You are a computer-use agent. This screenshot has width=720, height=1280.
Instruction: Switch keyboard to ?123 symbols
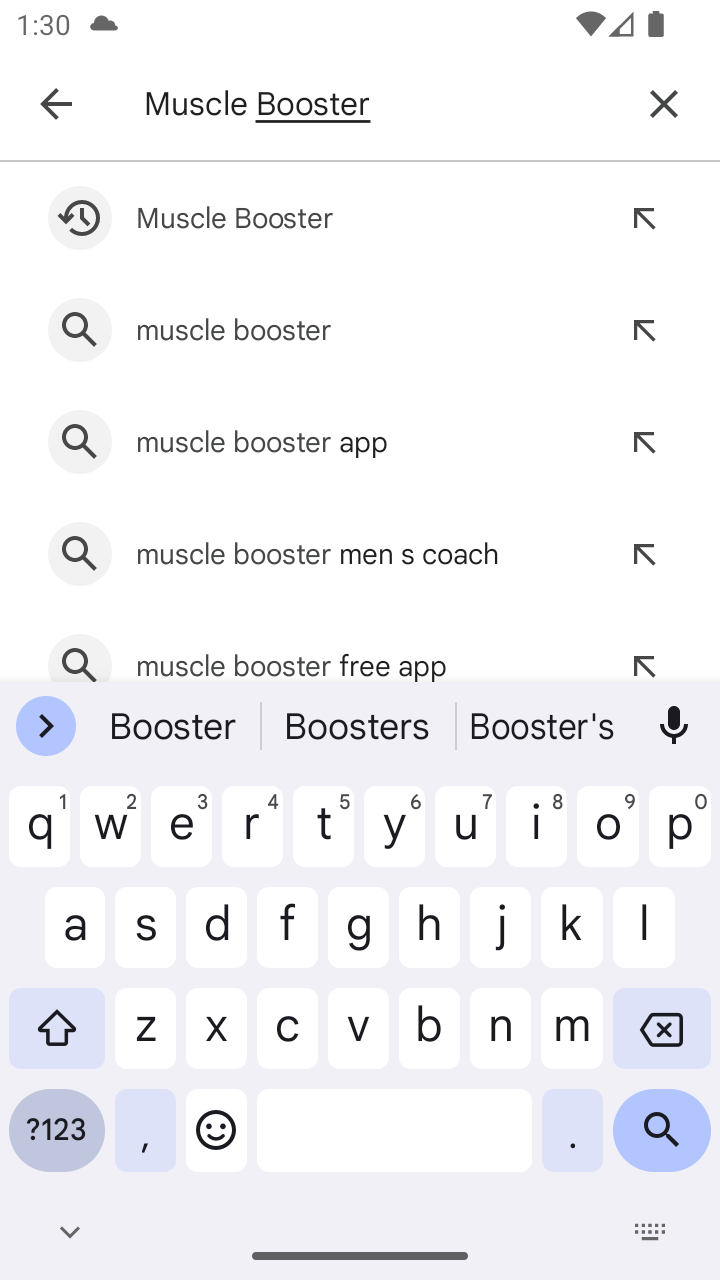point(57,1130)
